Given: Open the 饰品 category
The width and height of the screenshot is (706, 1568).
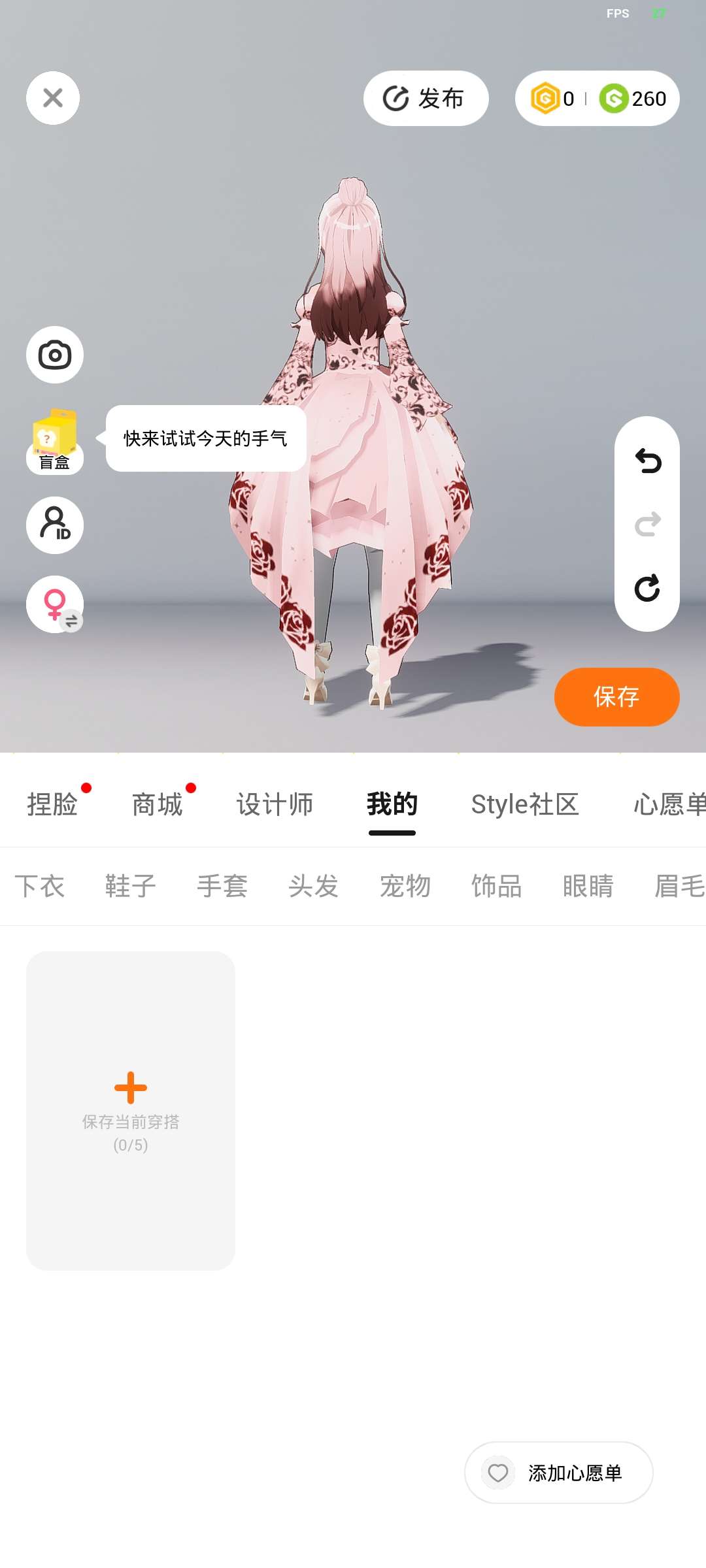Looking at the screenshot, I should tap(497, 887).
